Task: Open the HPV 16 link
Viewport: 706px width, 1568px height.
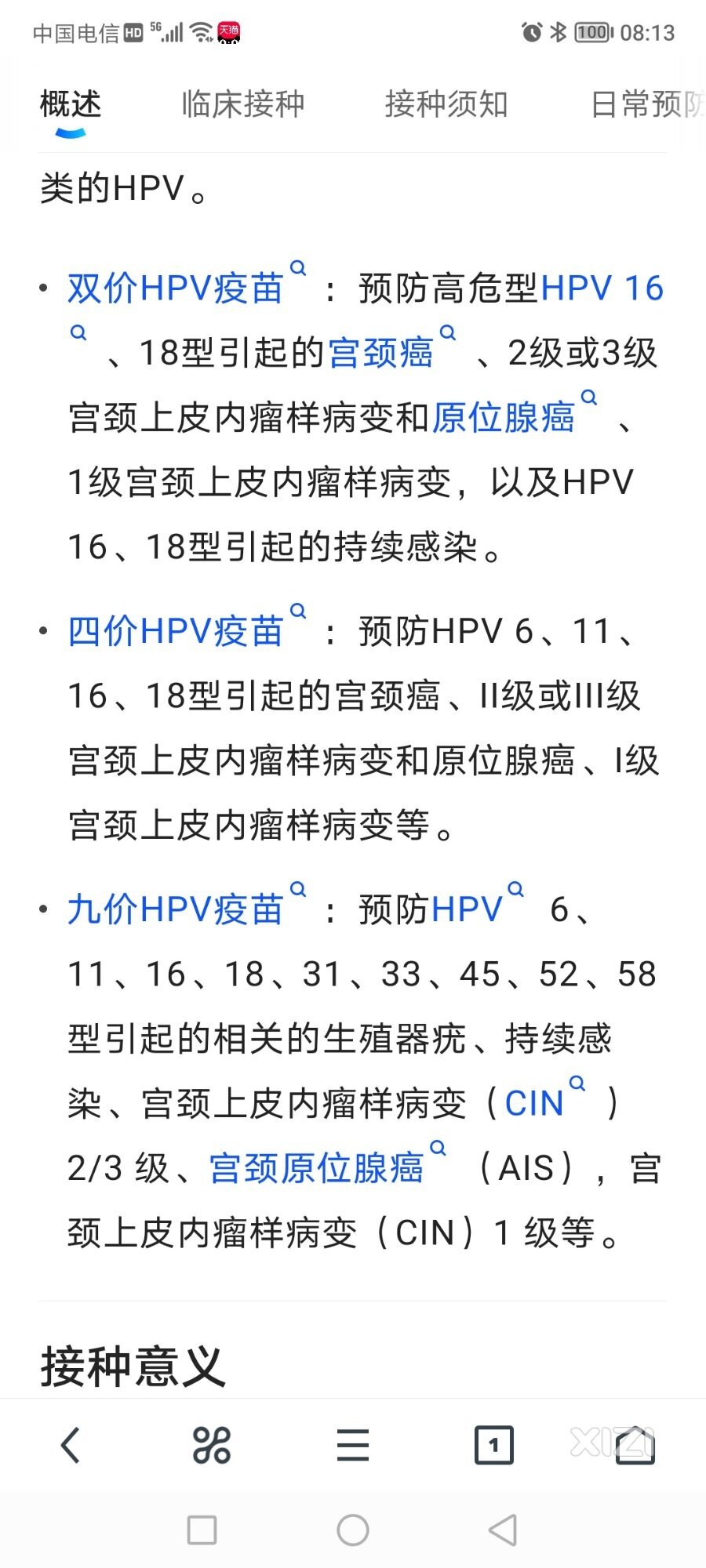Action: (602, 288)
